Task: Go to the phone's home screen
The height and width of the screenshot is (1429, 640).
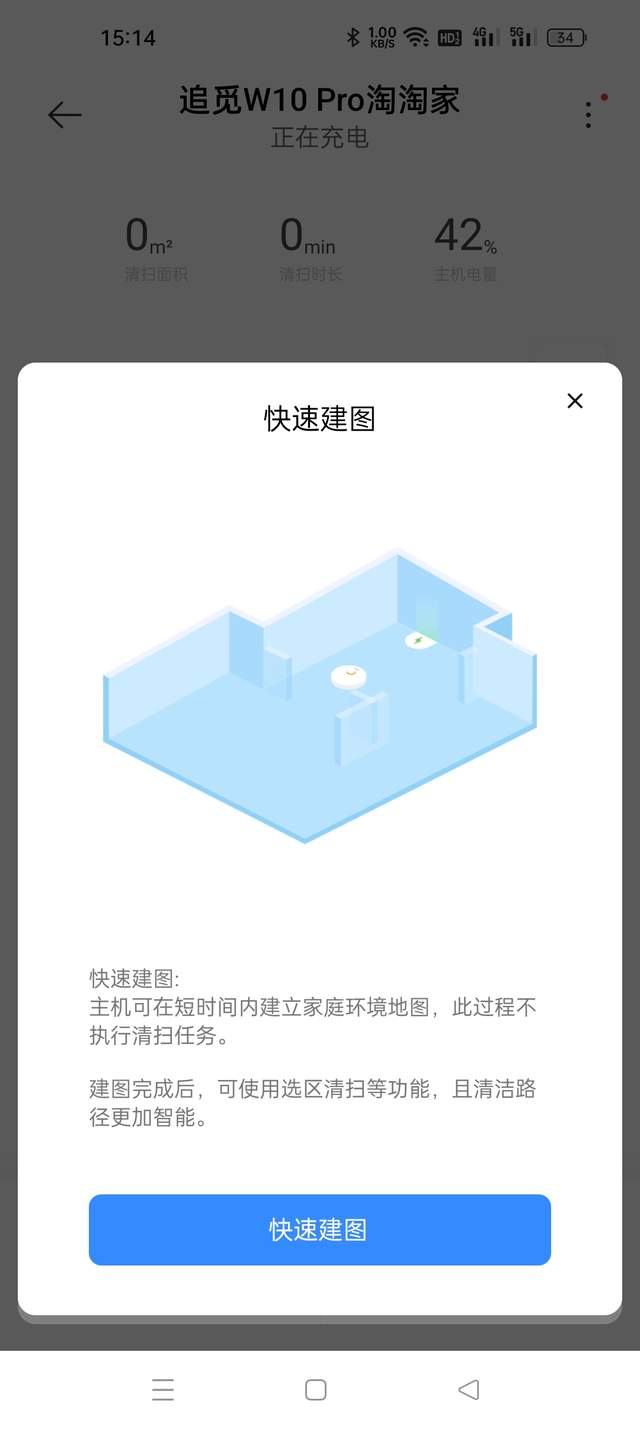Action: [316, 1389]
